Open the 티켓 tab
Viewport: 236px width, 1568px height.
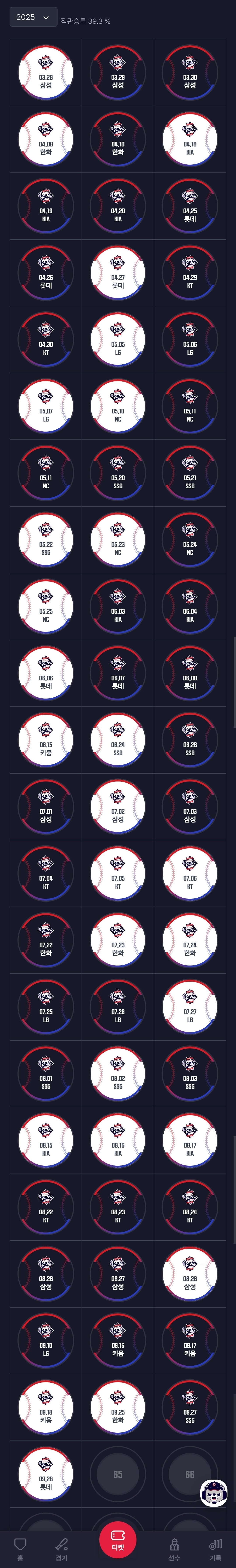point(118,1543)
